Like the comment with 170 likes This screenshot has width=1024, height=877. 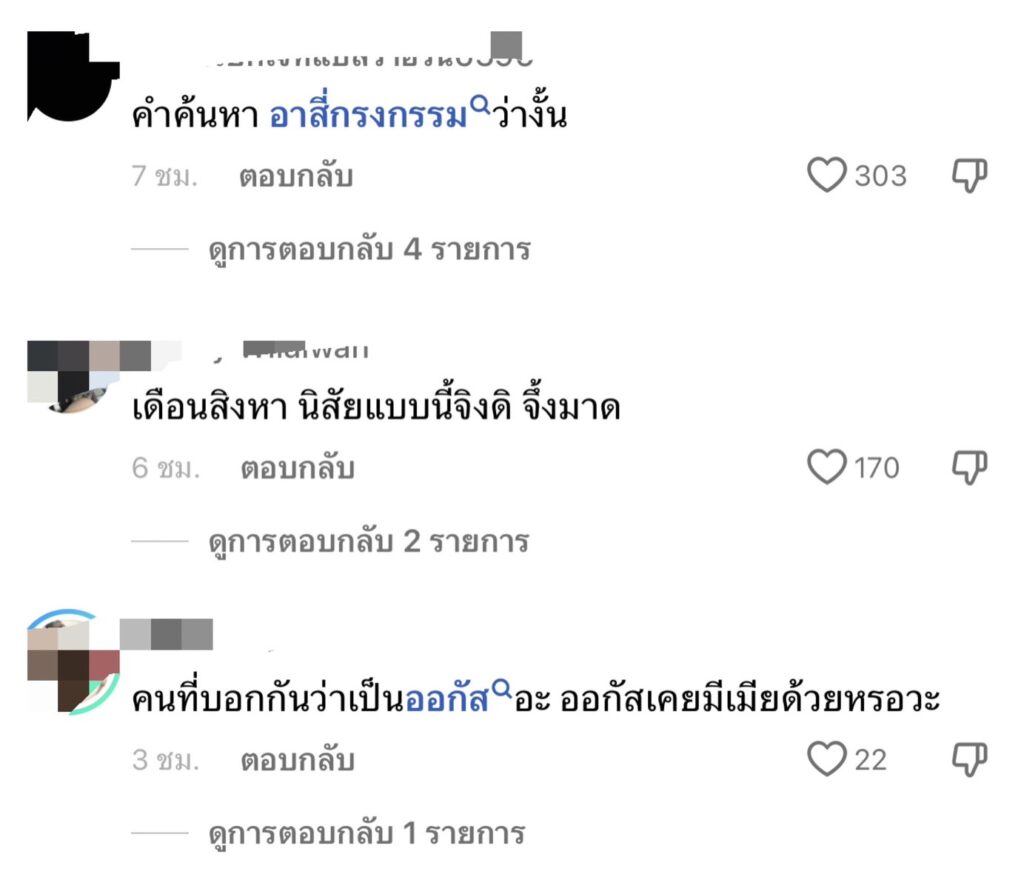(827, 468)
